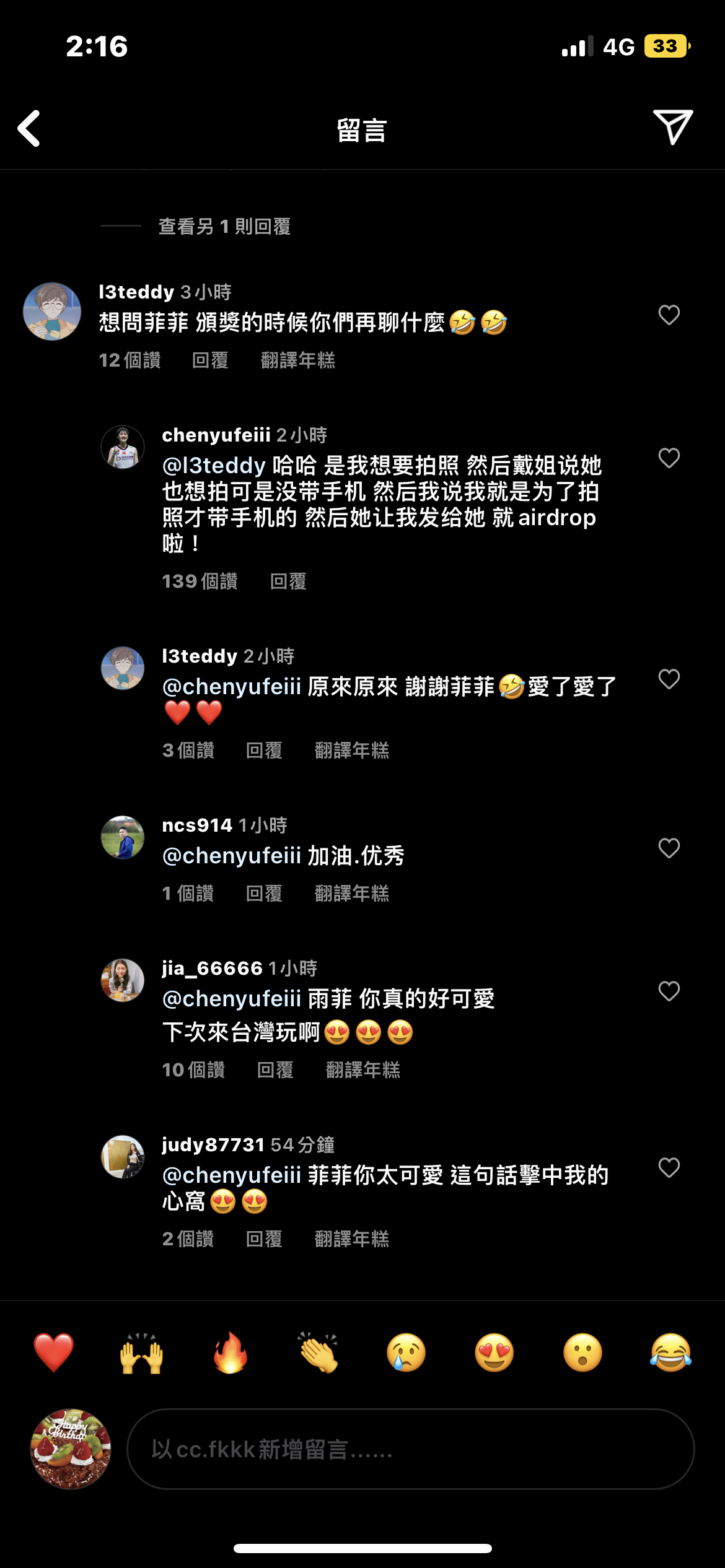
Task: Share the post via the paper plane icon
Action: (x=672, y=128)
